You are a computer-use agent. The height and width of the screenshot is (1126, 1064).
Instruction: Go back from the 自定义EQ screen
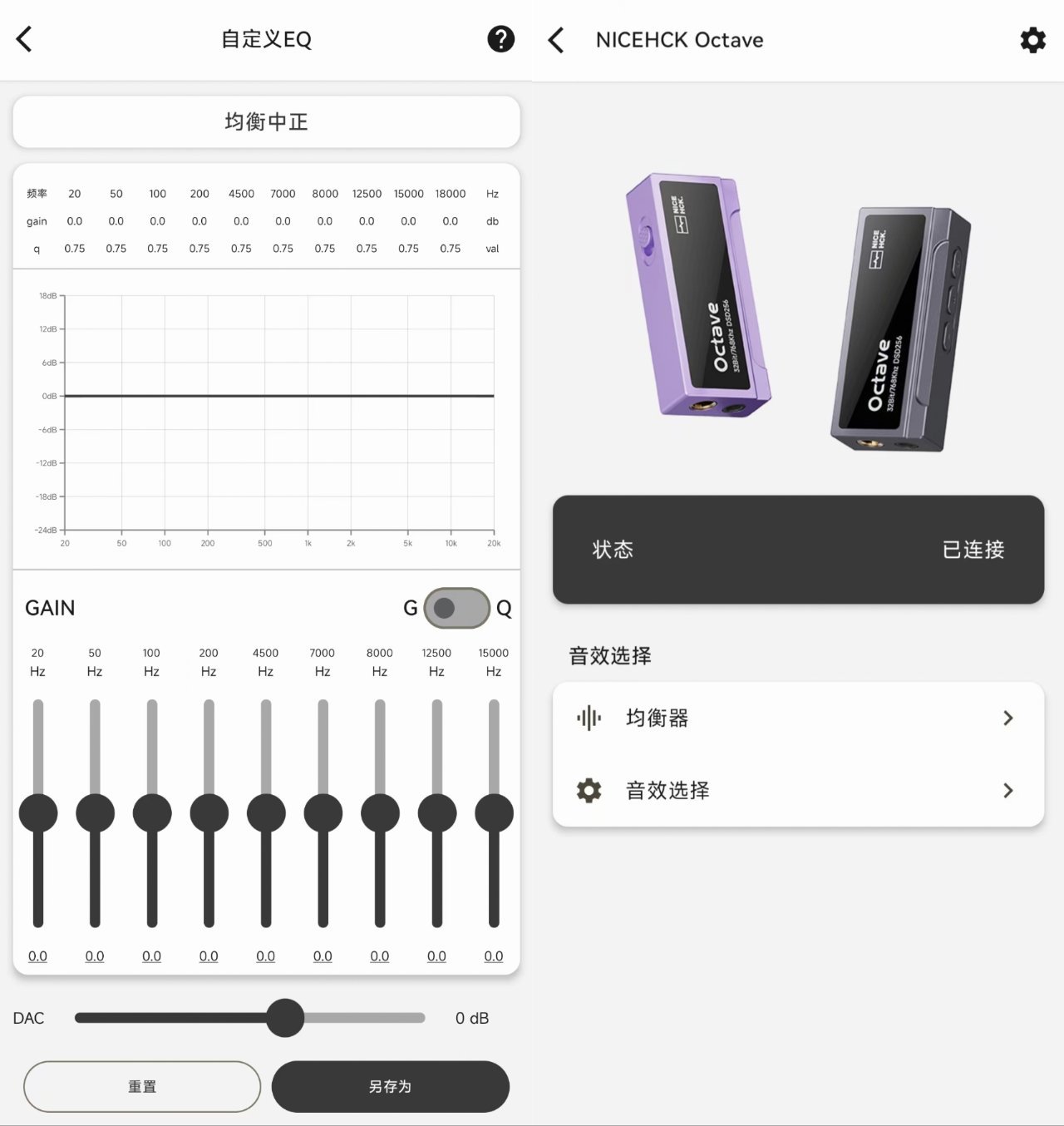(25, 39)
